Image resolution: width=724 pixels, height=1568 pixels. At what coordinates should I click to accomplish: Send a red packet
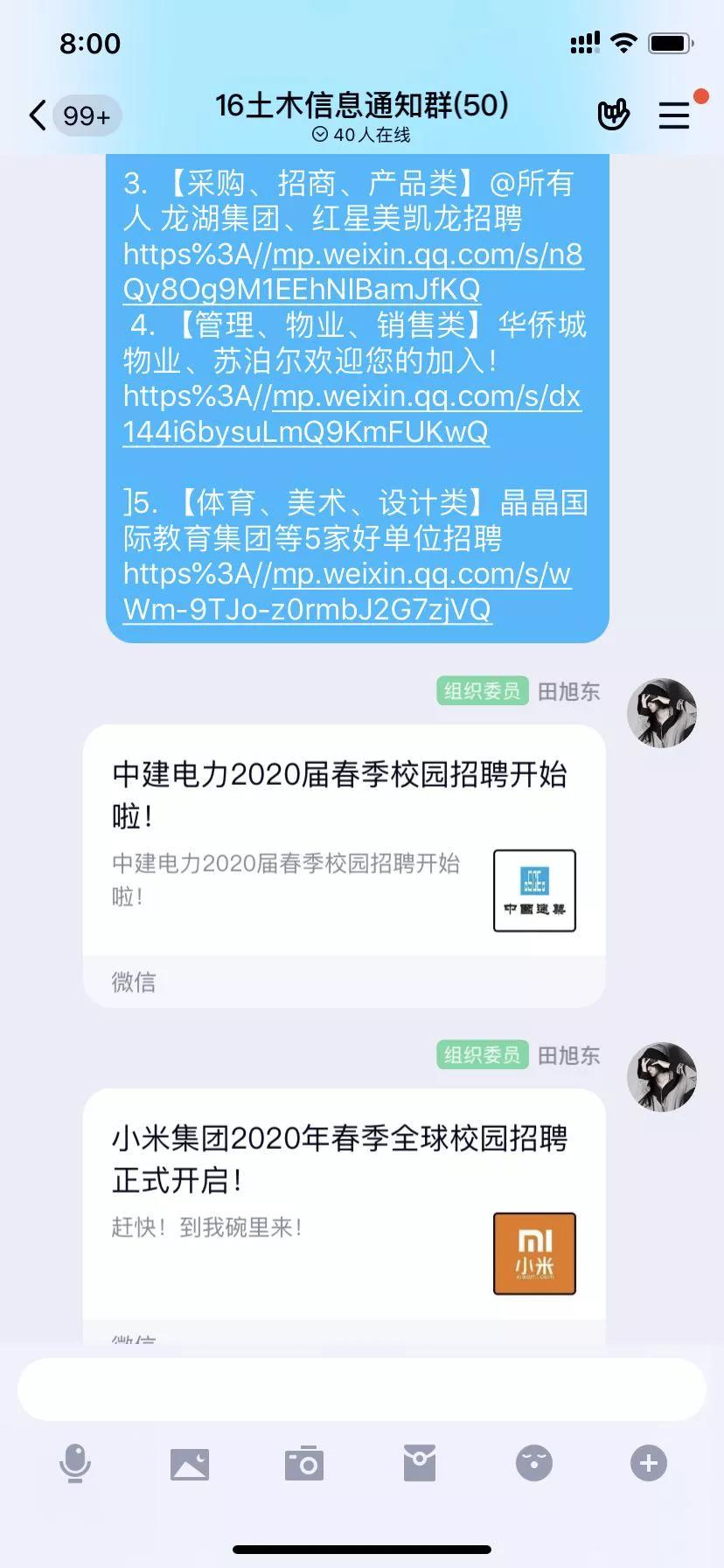(420, 1464)
